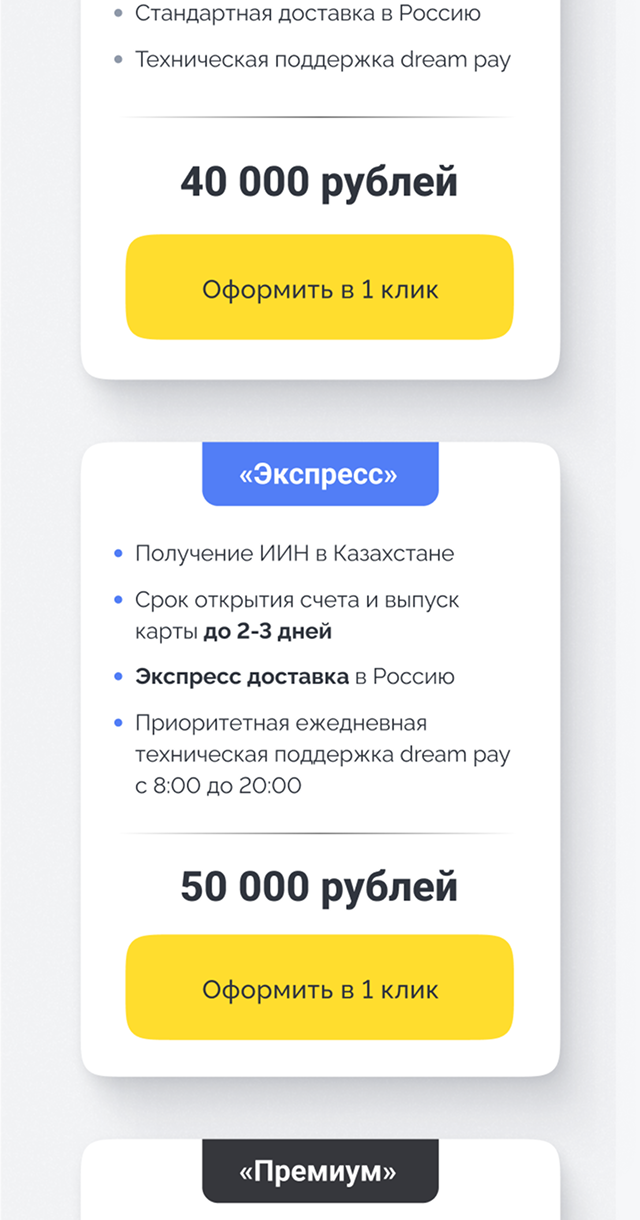This screenshot has height=1220, width=640.
Task: Tap "Оформить в 1 клик" under 40 000 рублей
Action: 319,288
